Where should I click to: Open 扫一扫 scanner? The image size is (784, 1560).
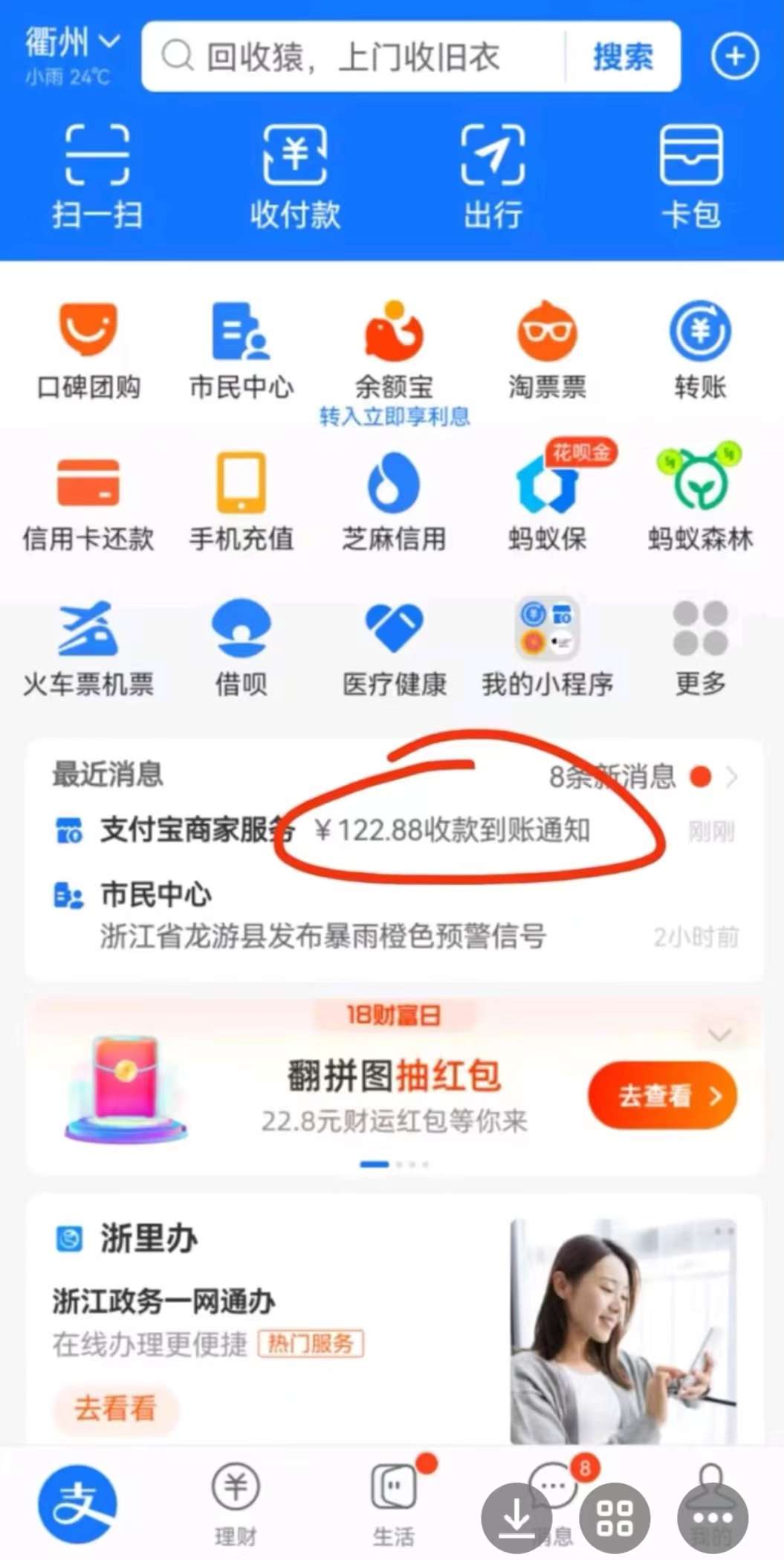[x=97, y=177]
